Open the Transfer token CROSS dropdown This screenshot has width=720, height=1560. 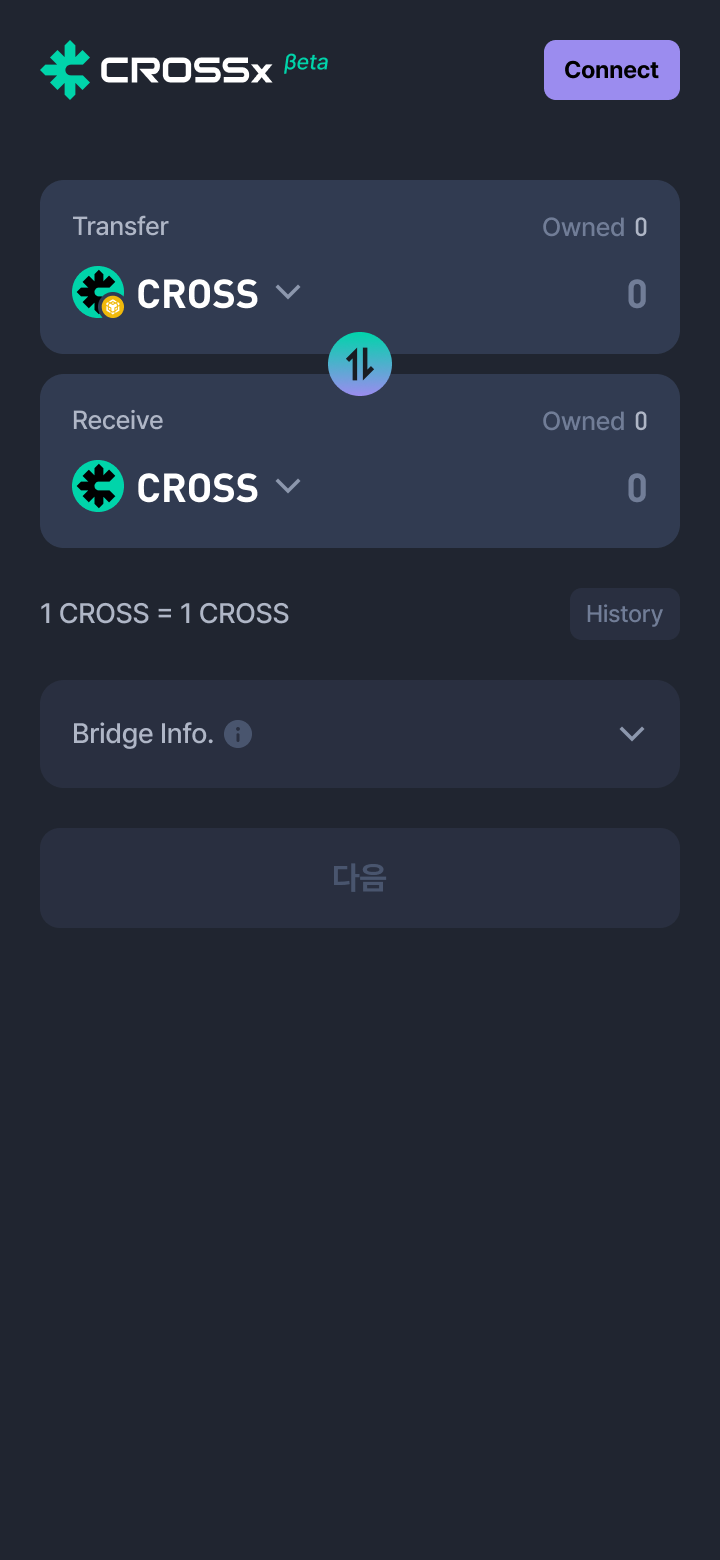pyautogui.click(x=187, y=293)
